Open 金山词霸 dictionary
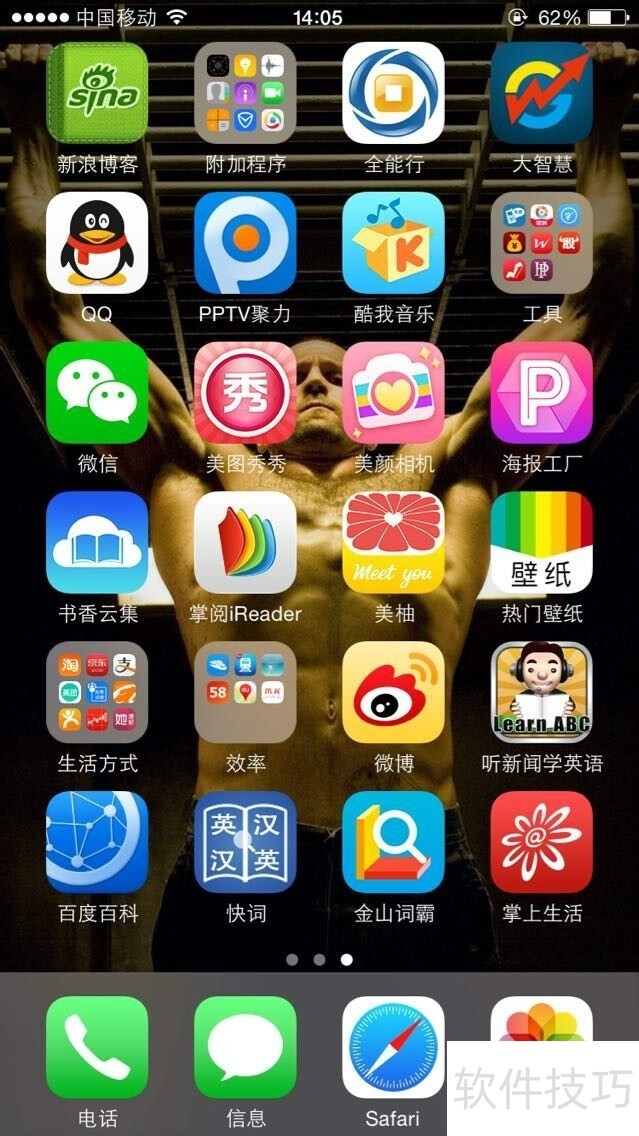 click(393, 843)
